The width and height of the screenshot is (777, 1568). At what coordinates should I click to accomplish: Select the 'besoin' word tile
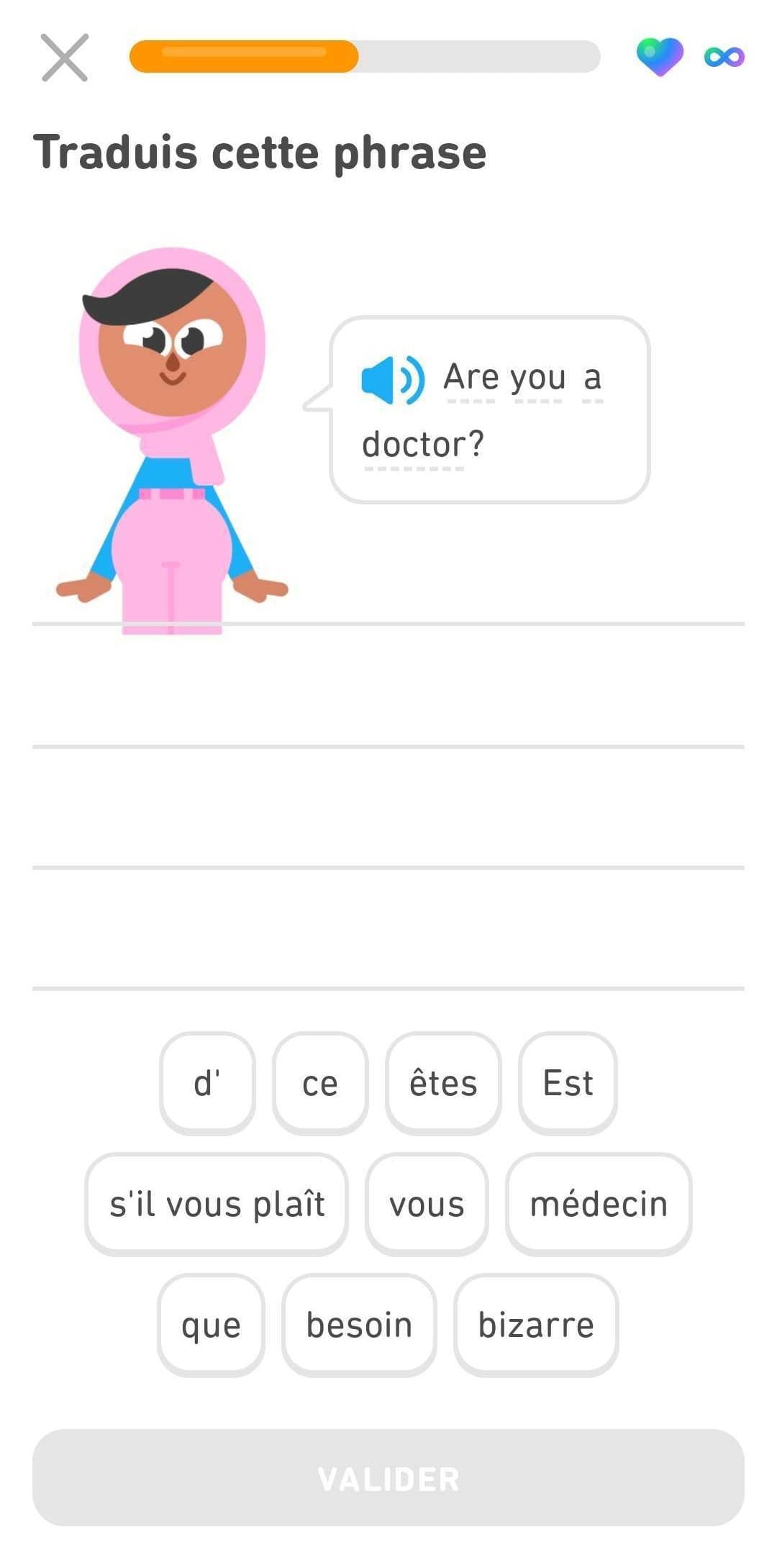tap(359, 1325)
